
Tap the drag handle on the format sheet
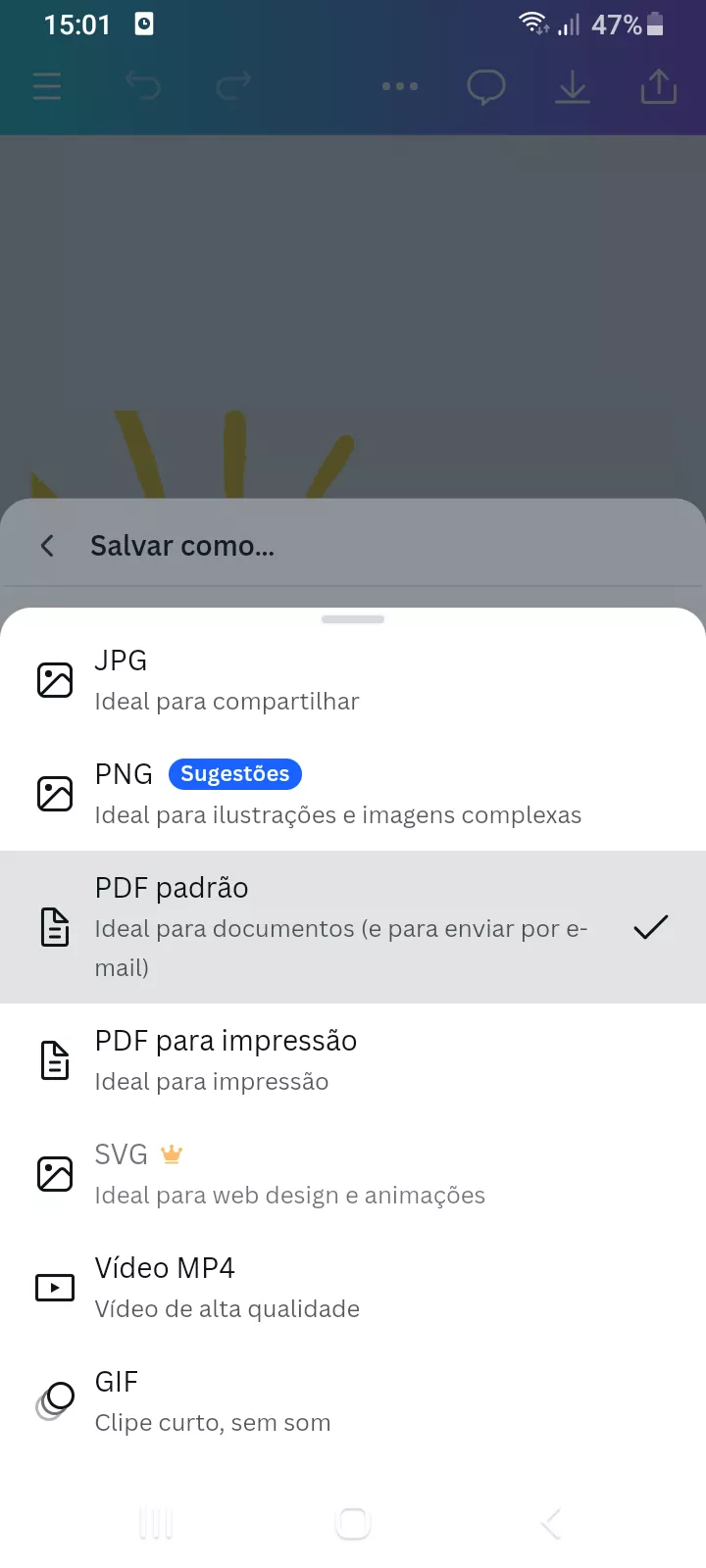(x=353, y=618)
